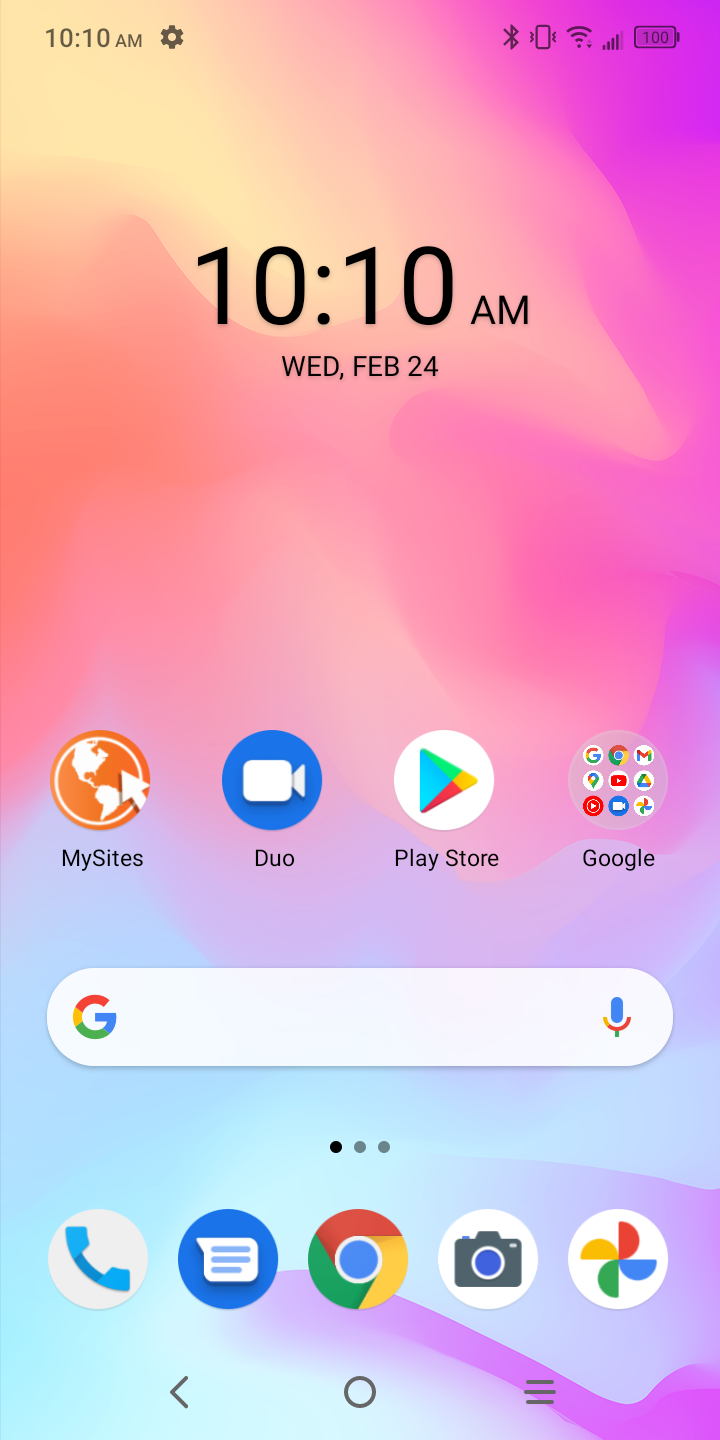Open the recent apps button
This screenshot has height=1440, width=720.
click(x=539, y=1392)
